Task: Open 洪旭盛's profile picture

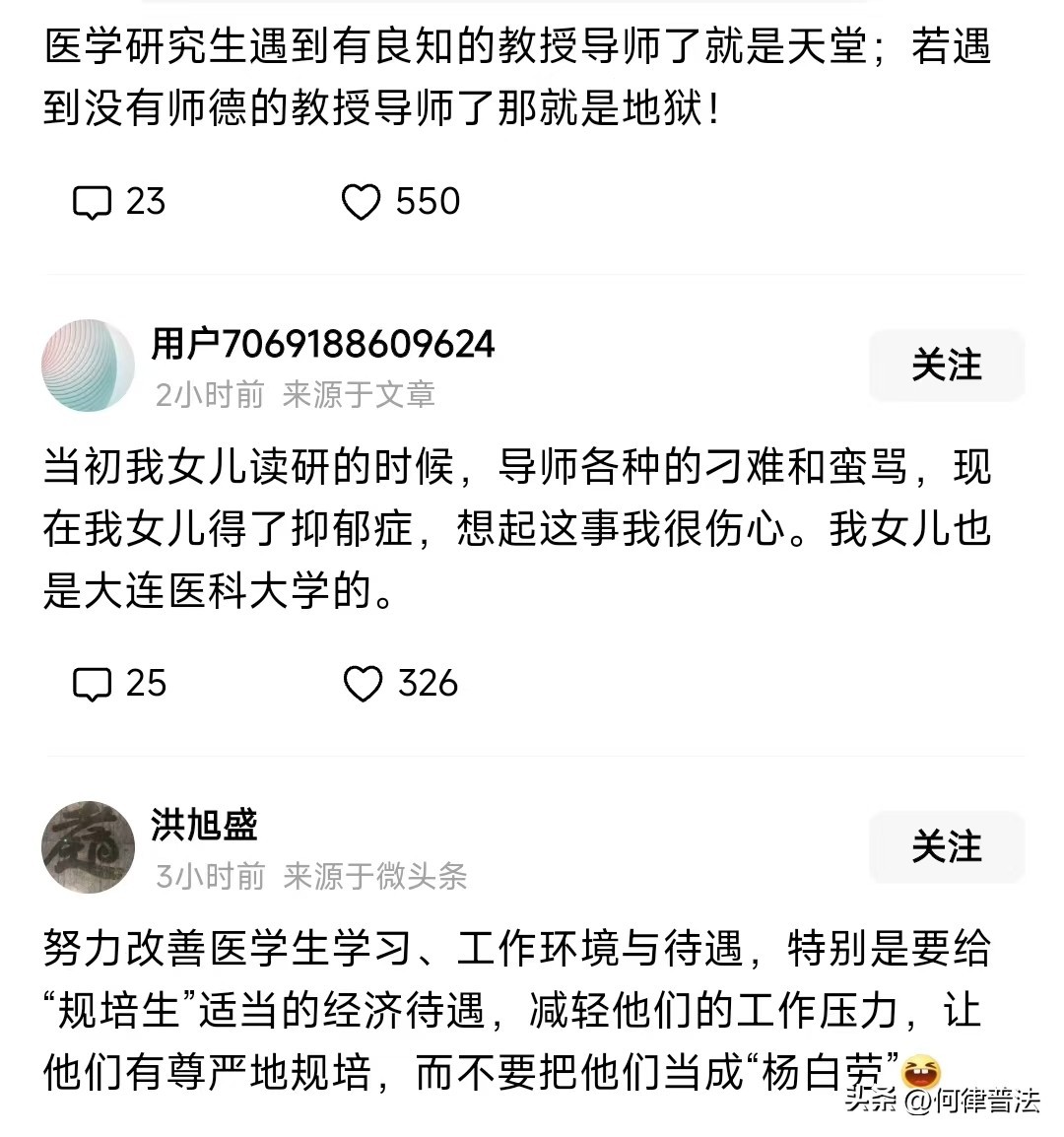Action: coord(88,847)
